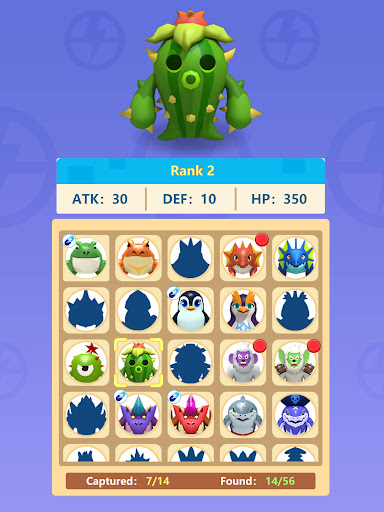Tap the highlighted cactus monster tile
Viewport: 384px width, 512px height.
138,363
